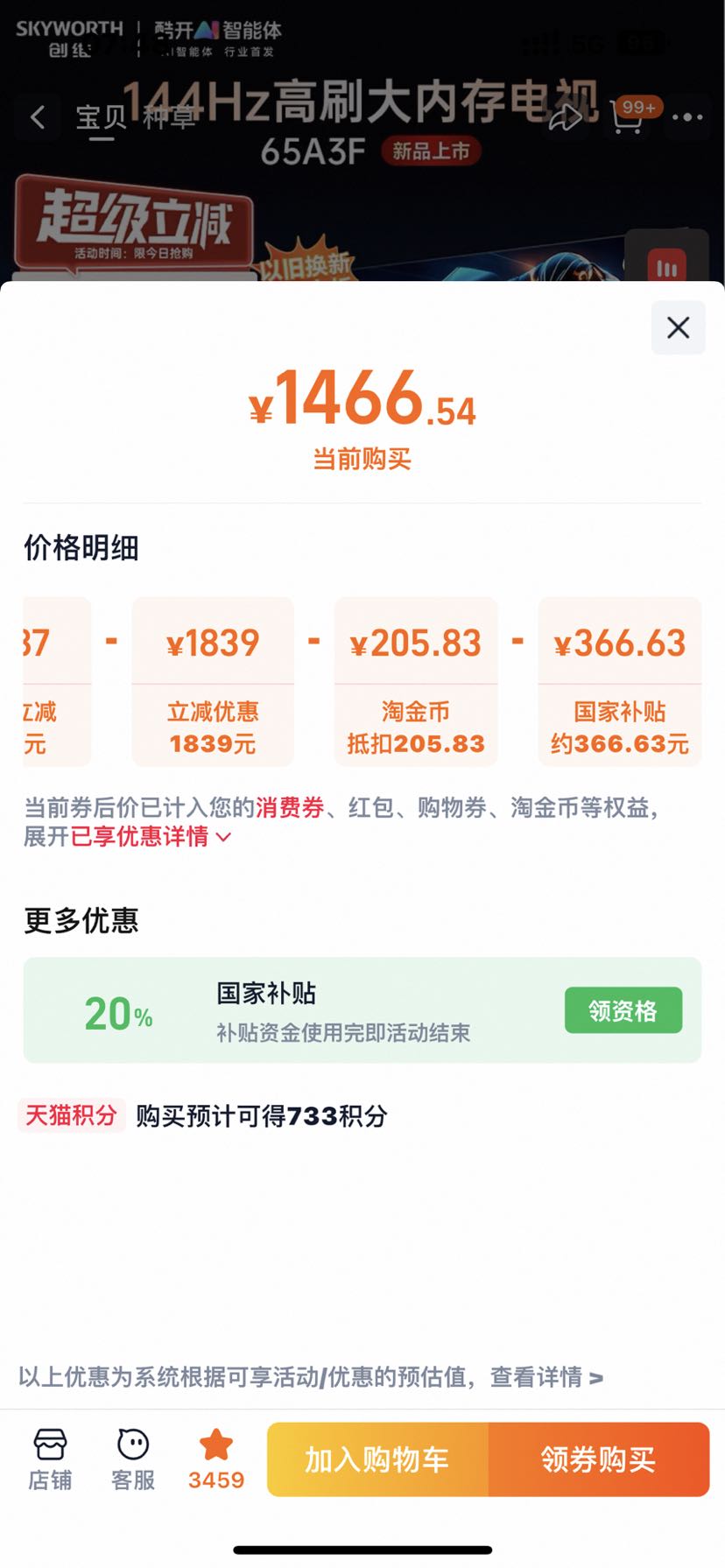Add the item with 加入购物车
This screenshot has width=725, height=1568.
coord(377,1459)
